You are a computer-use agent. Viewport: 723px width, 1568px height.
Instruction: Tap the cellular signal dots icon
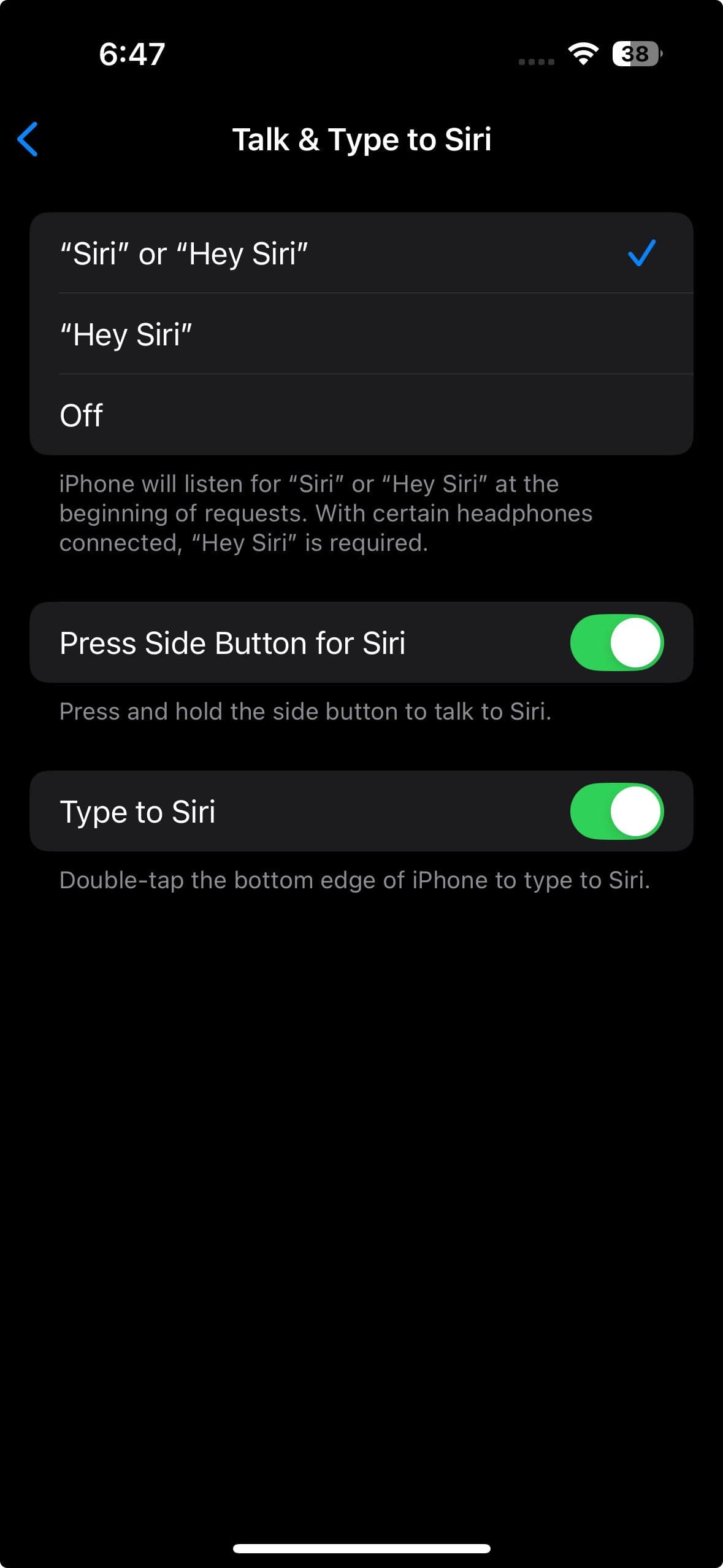click(535, 60)
